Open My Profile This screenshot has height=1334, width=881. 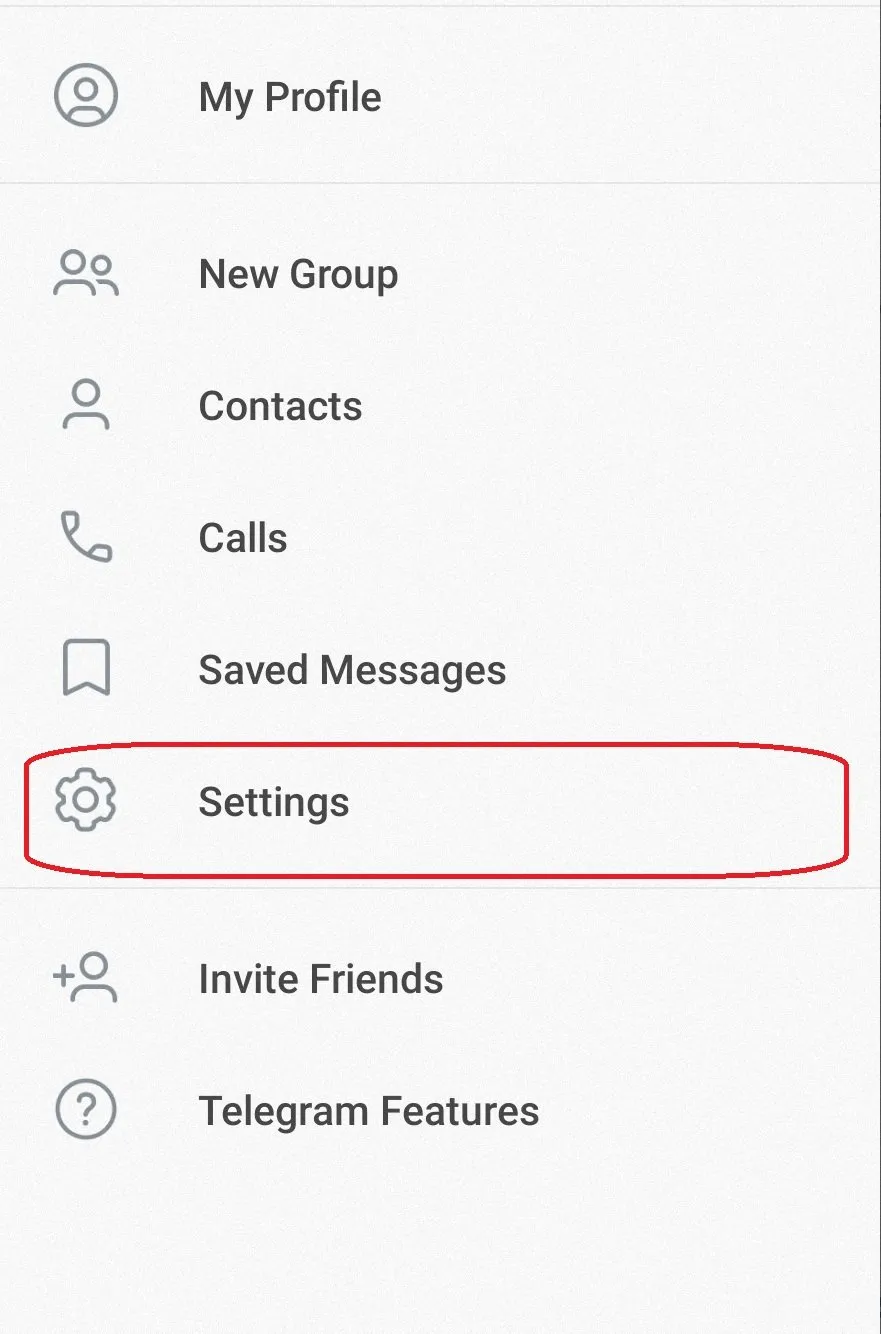coord(289,97)
